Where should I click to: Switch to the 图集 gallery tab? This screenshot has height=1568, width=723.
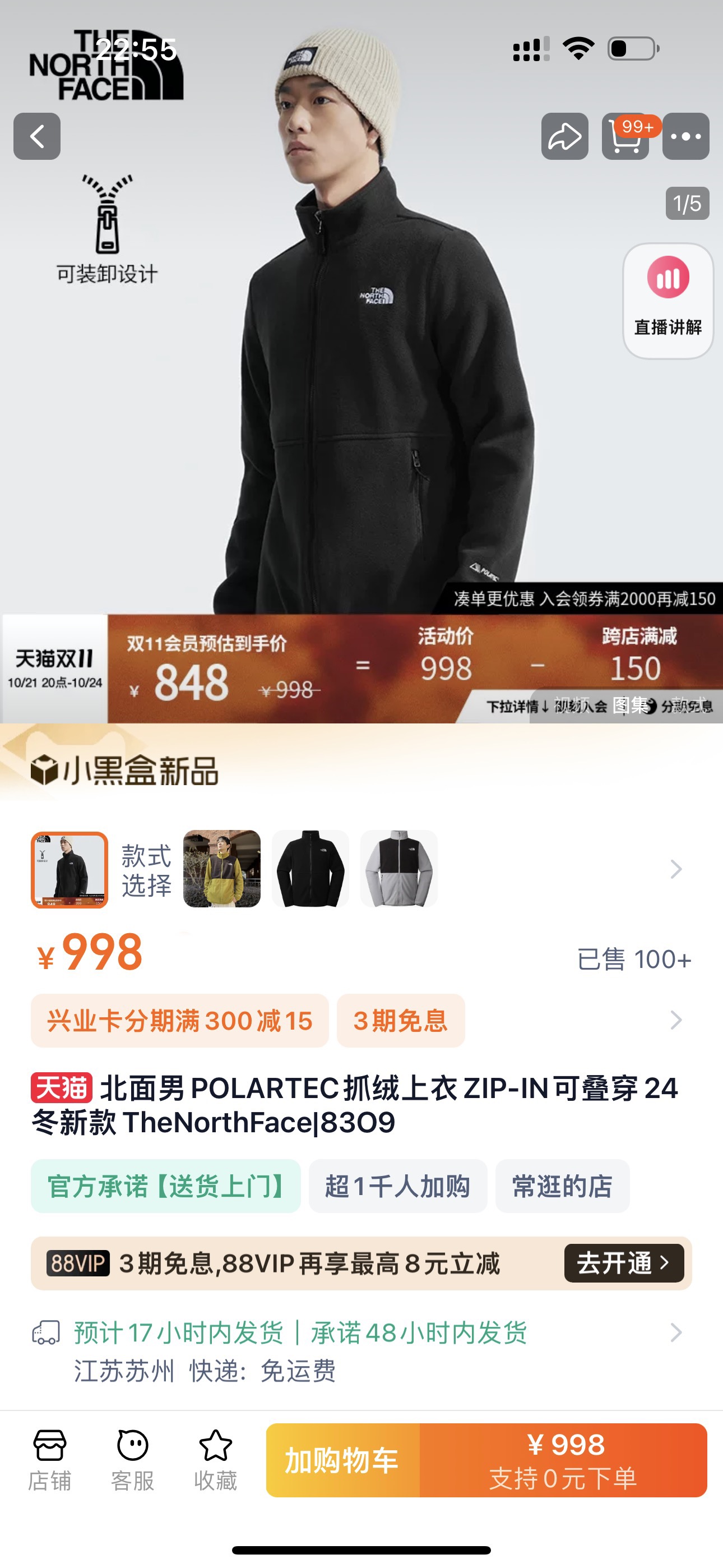pyautogui.click(x=631, y=705)
